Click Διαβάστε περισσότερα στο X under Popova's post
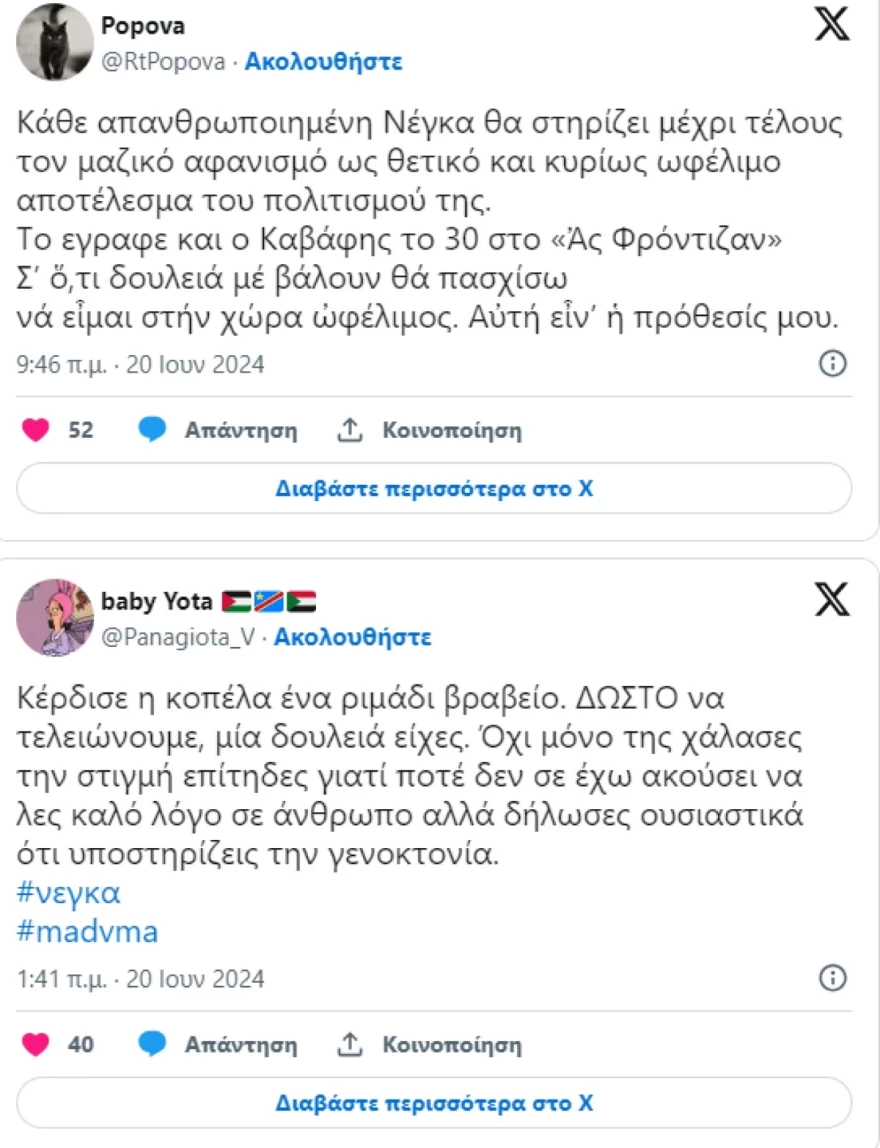 pos(437,488)
